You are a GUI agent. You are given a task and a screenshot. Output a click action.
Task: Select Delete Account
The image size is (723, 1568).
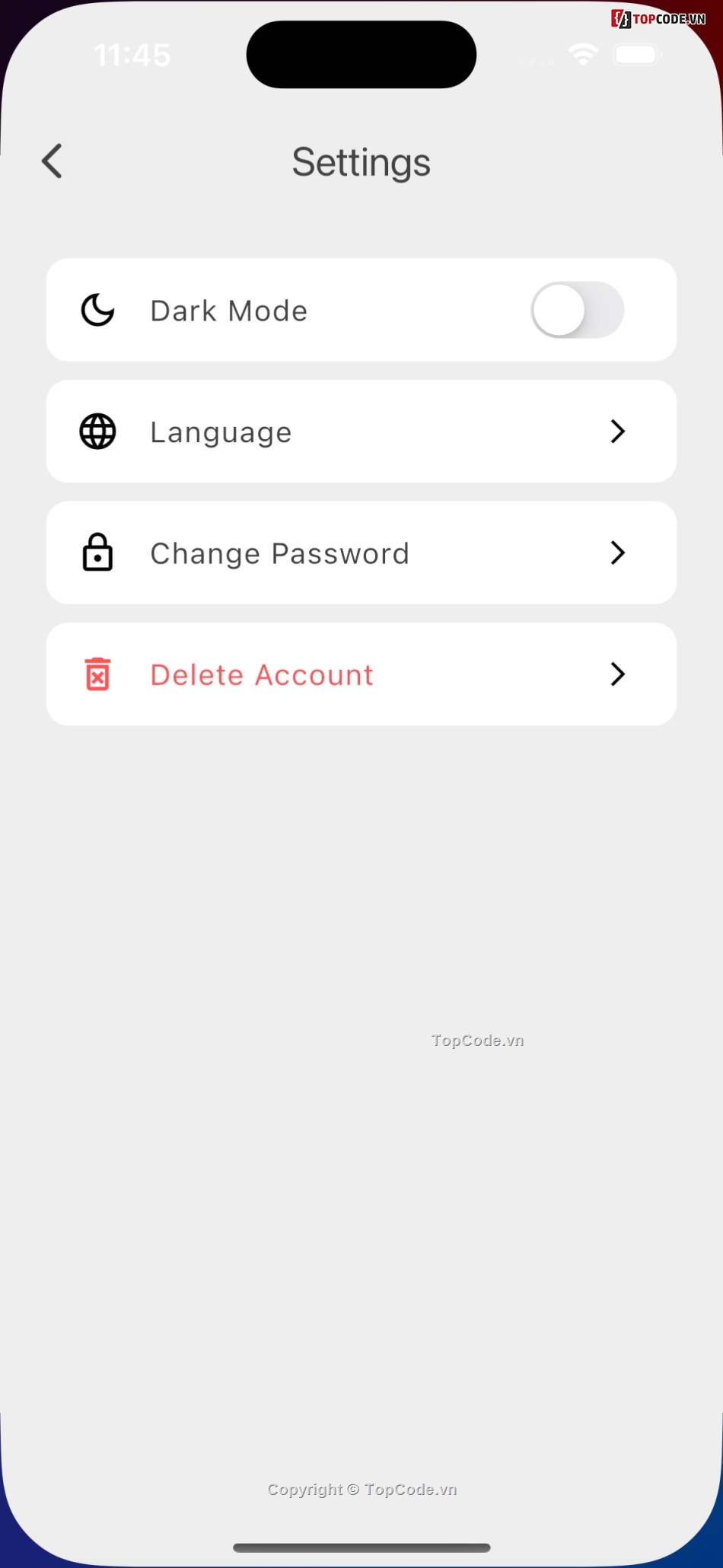coord(361,674)
